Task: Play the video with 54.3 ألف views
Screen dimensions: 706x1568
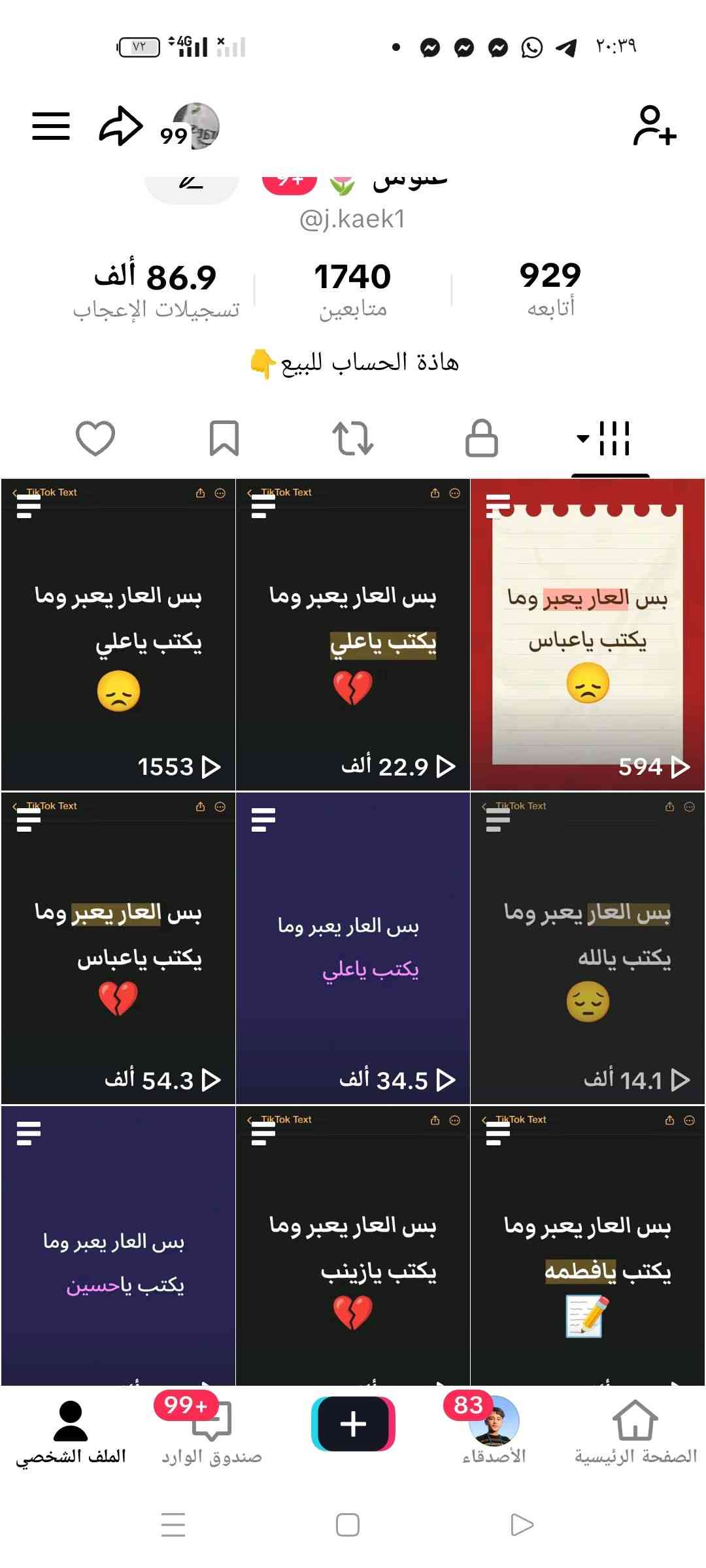Action: tap(118, 948)
